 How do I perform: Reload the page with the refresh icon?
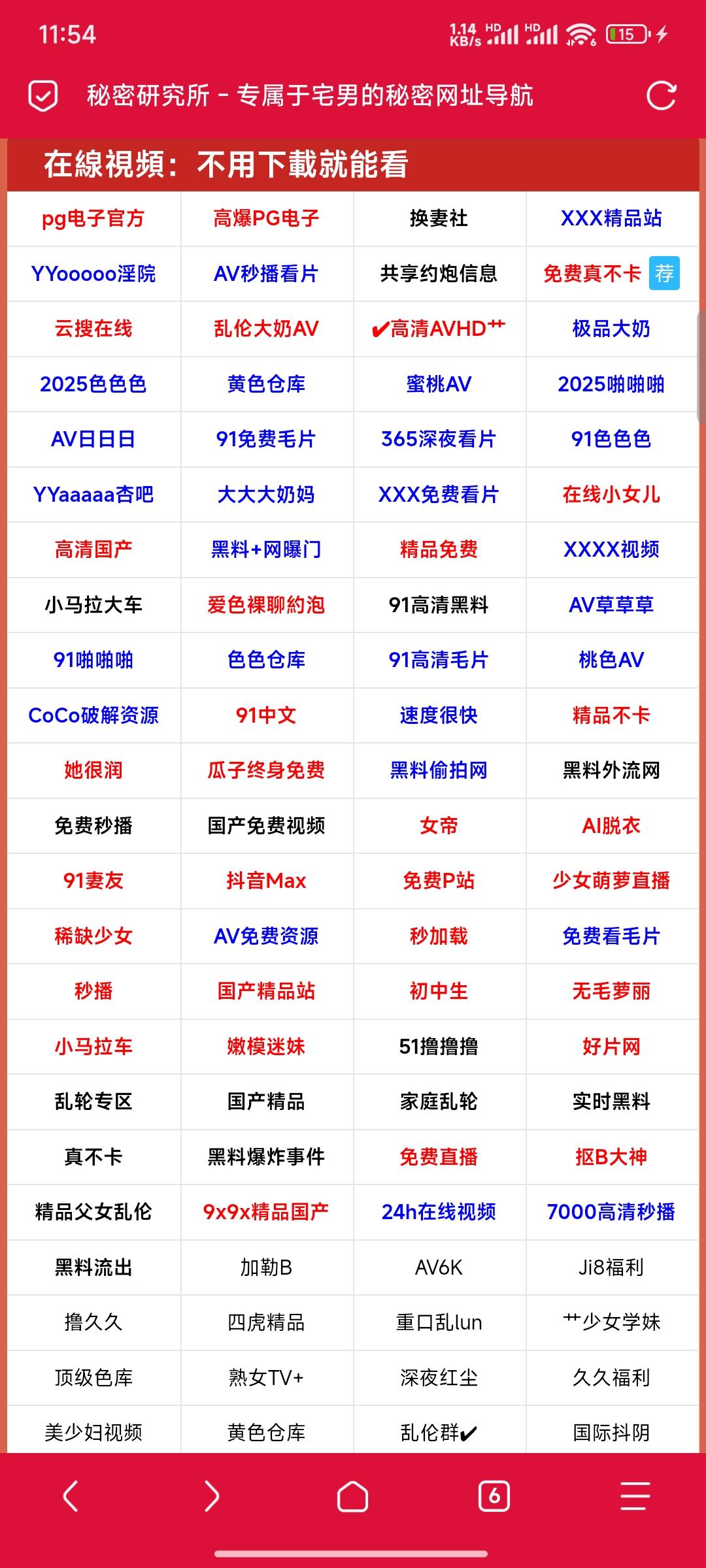point(661,96)
